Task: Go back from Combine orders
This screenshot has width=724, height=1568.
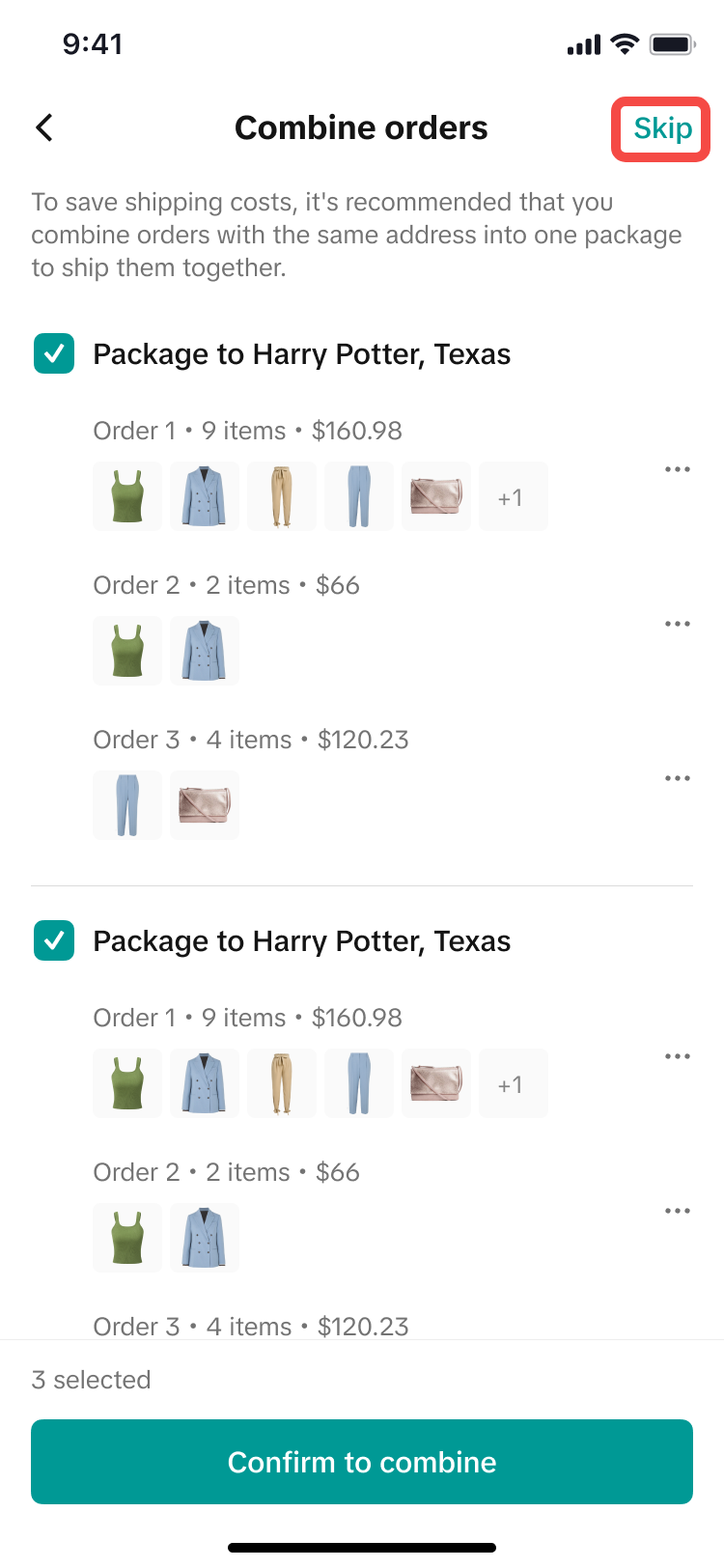Action: 44,128
